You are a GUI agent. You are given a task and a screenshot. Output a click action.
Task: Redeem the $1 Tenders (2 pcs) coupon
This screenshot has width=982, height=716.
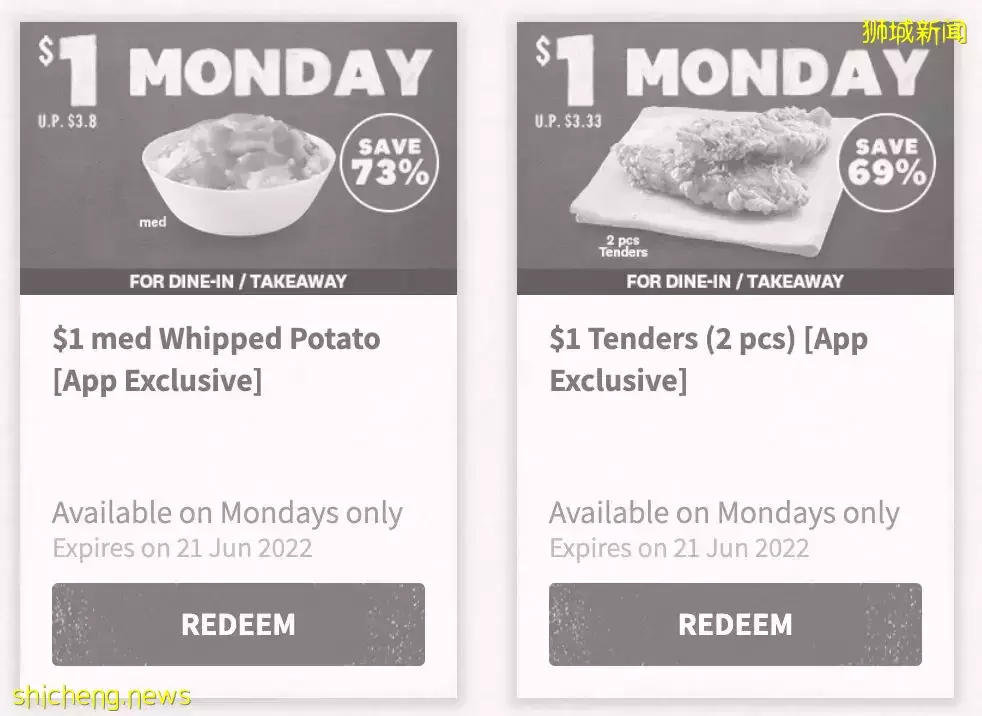tap(735, 625)
